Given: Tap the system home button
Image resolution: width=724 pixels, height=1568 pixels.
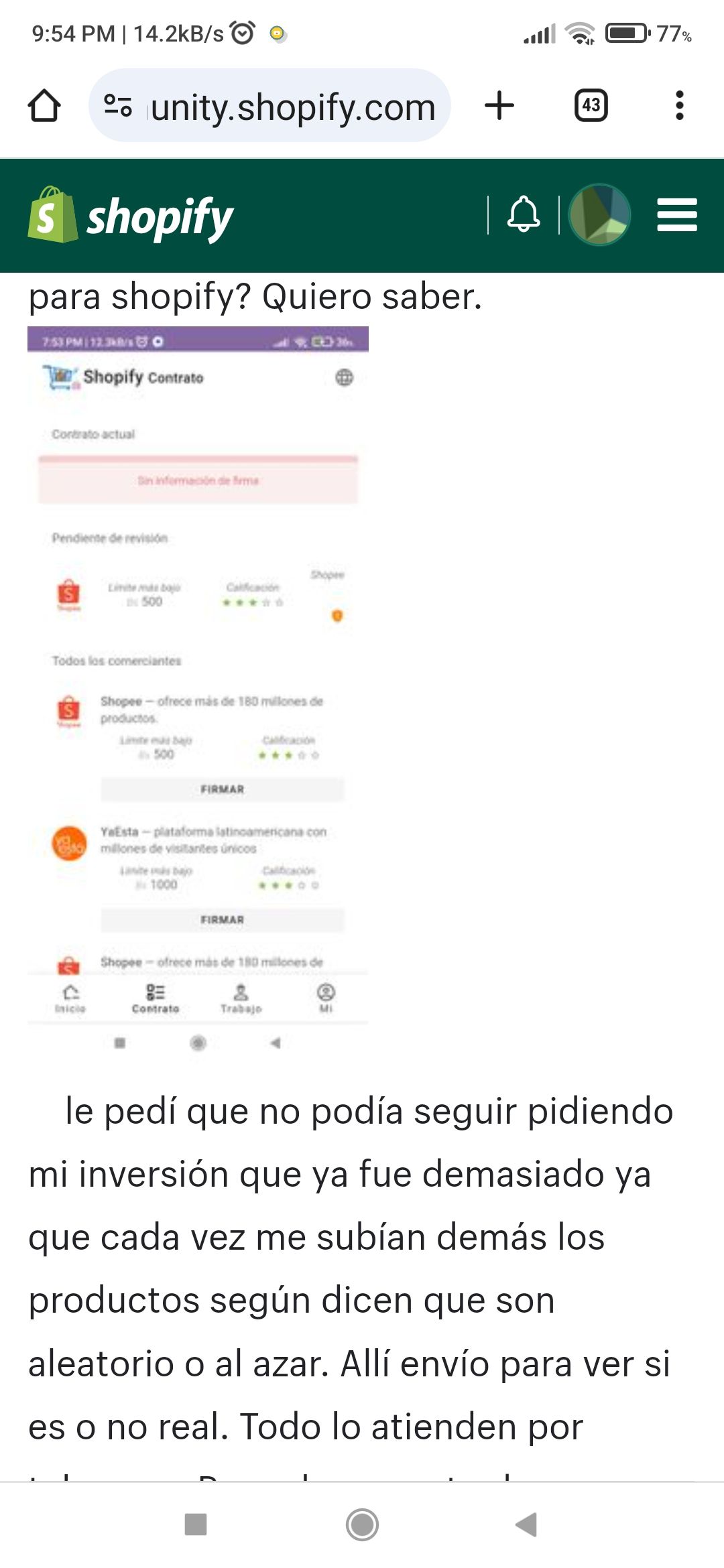Looking at the screenshot, I should tap(362, 1524).
